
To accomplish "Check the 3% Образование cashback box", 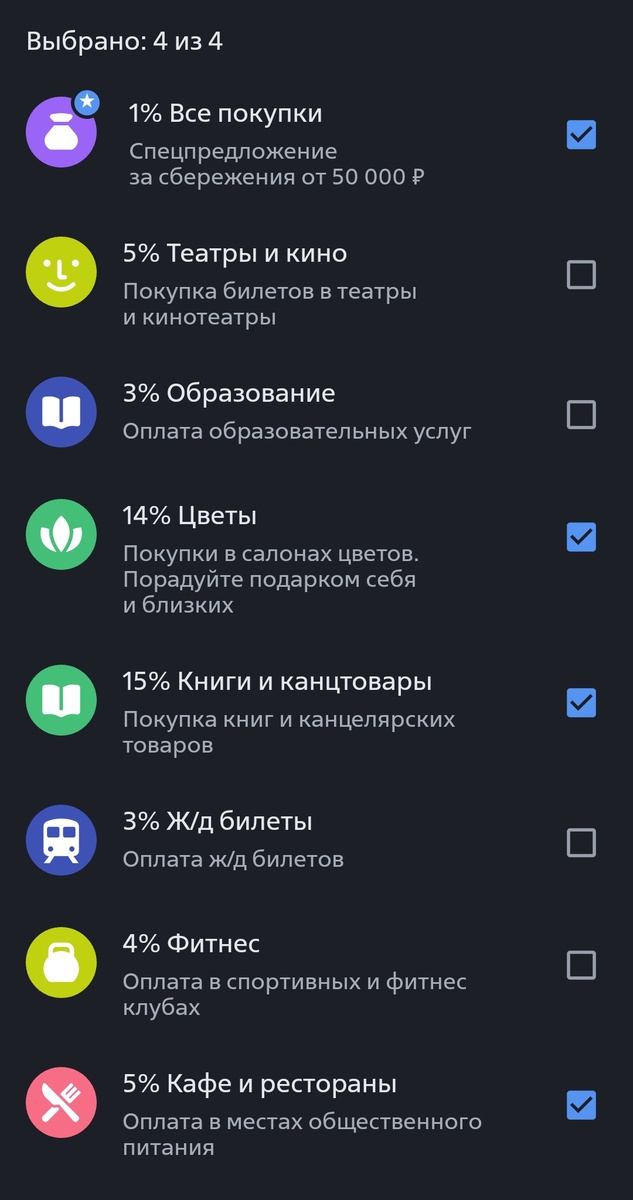I will click(581, 415).
